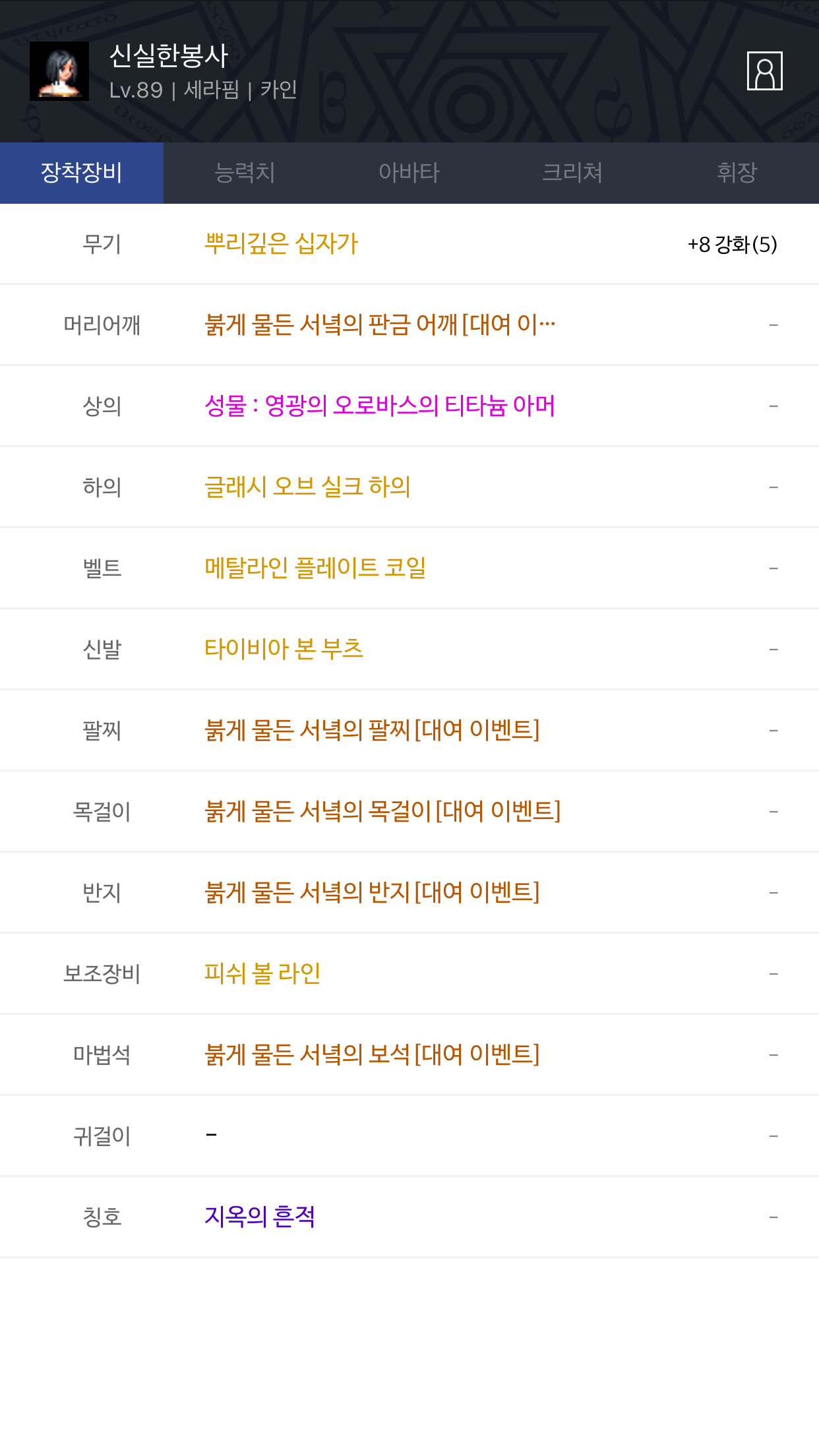The width and height of the screenshot is (819, 1456).
Task: View 글래시 오브 실크 하의 details
Action: tap(307, 487)
